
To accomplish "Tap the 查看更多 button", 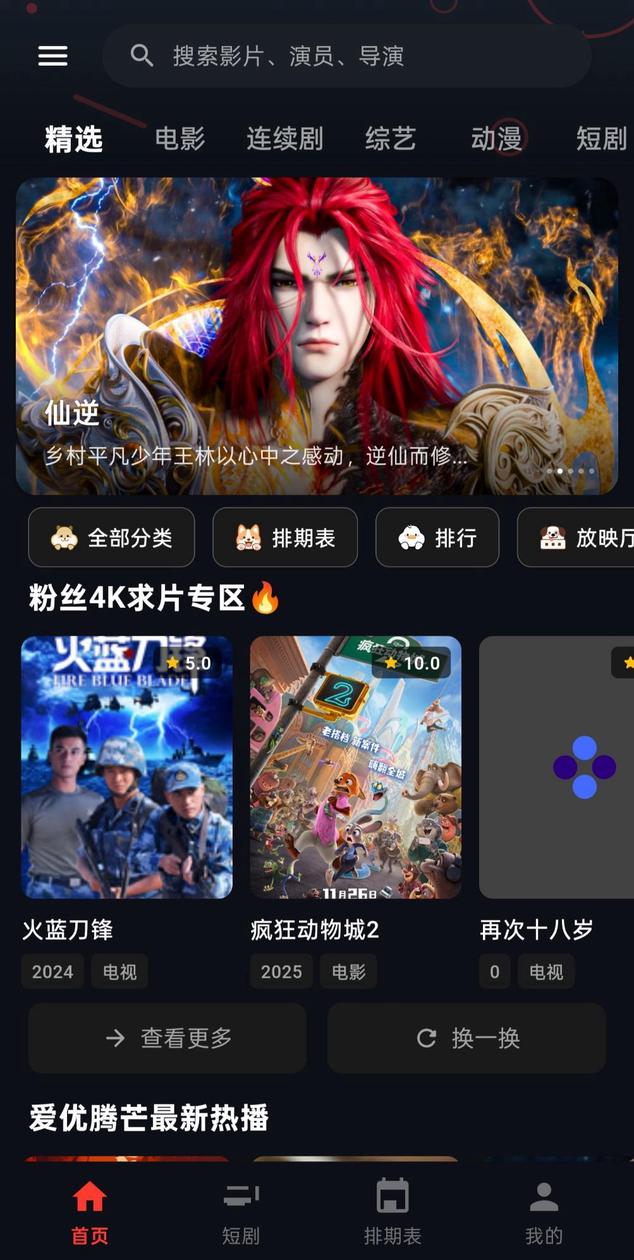I will click(x=167, y=1038).
